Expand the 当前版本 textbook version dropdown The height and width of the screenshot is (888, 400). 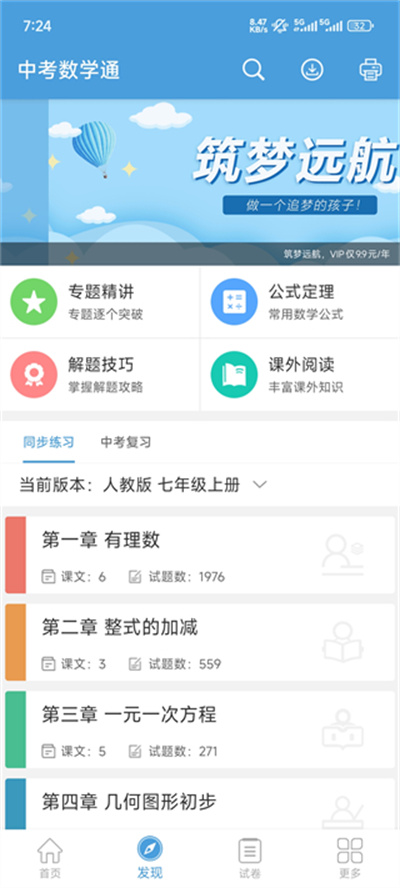(x=143, y=485)
